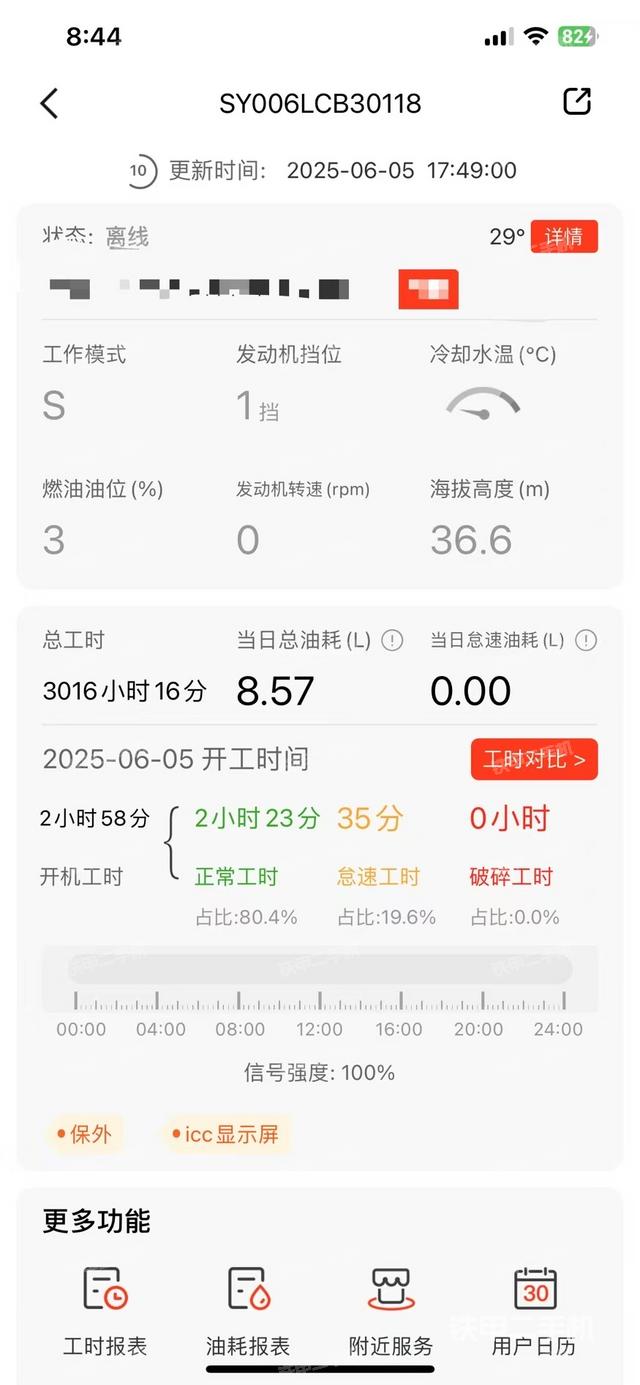Tap the 10-second refresh timer icon

click(141, 171)
